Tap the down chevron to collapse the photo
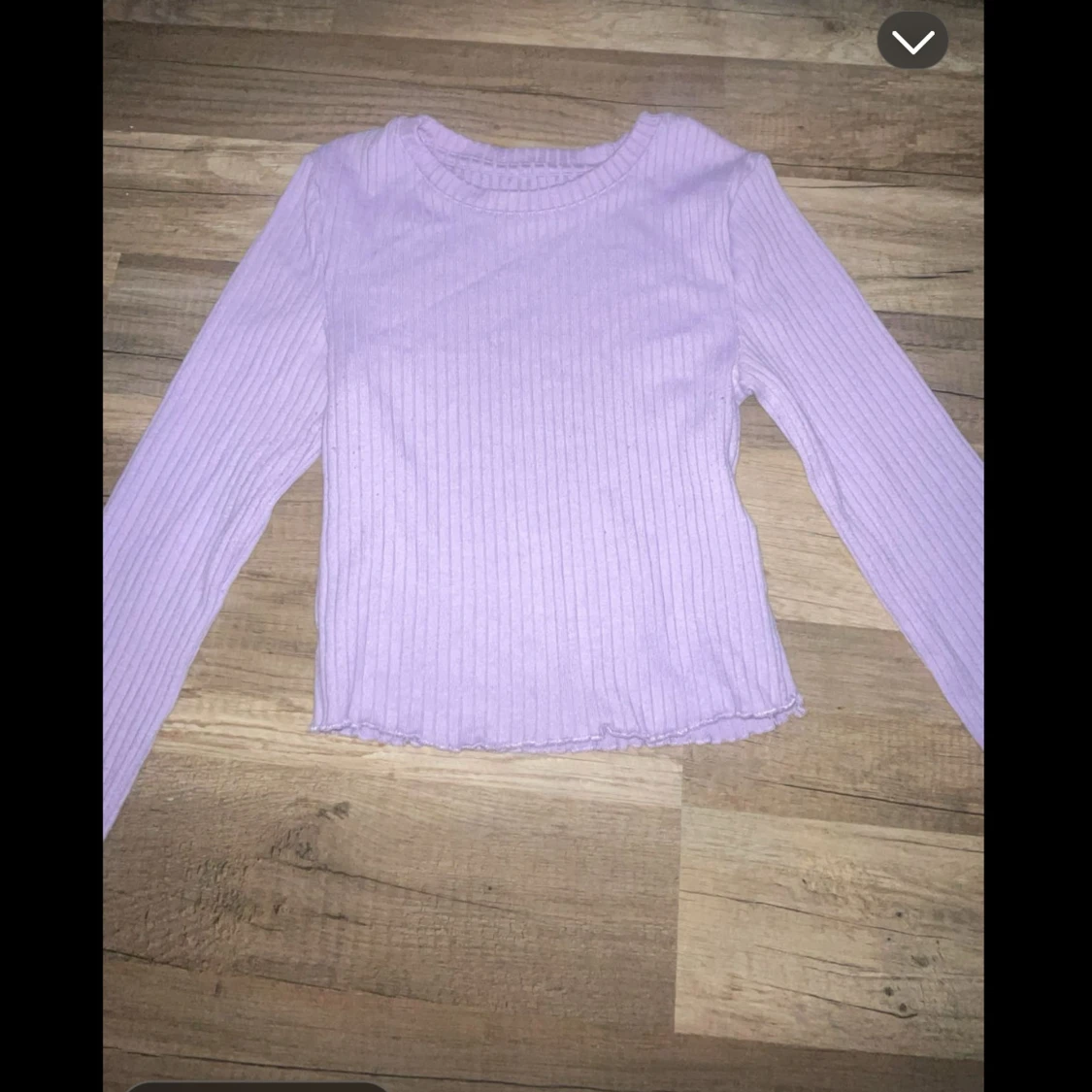This screenshot has width=1092, height=1092. click(x=912, y=41)
